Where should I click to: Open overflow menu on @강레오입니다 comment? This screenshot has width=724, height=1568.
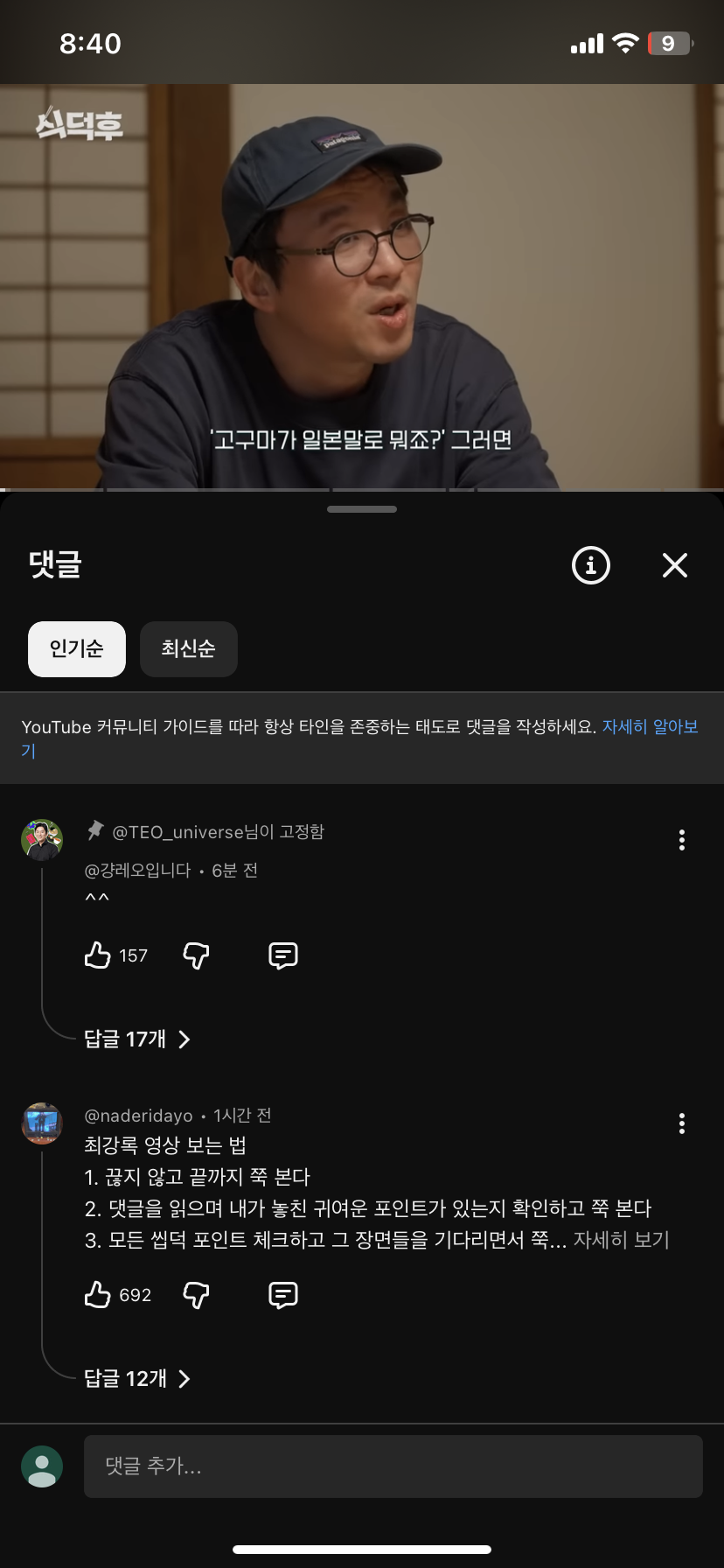point(681,840)
